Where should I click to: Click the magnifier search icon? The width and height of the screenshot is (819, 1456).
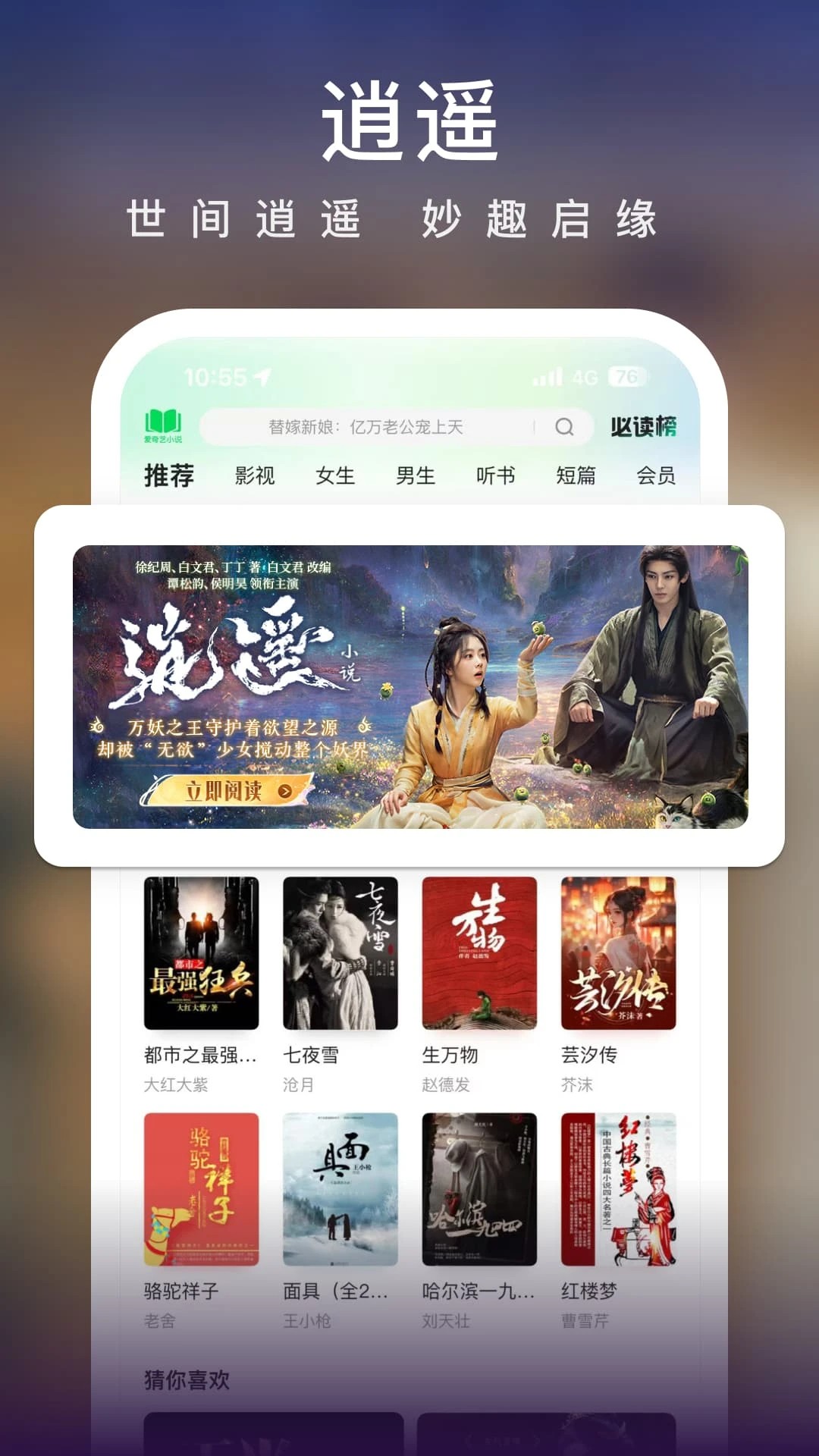coord(565,425)
